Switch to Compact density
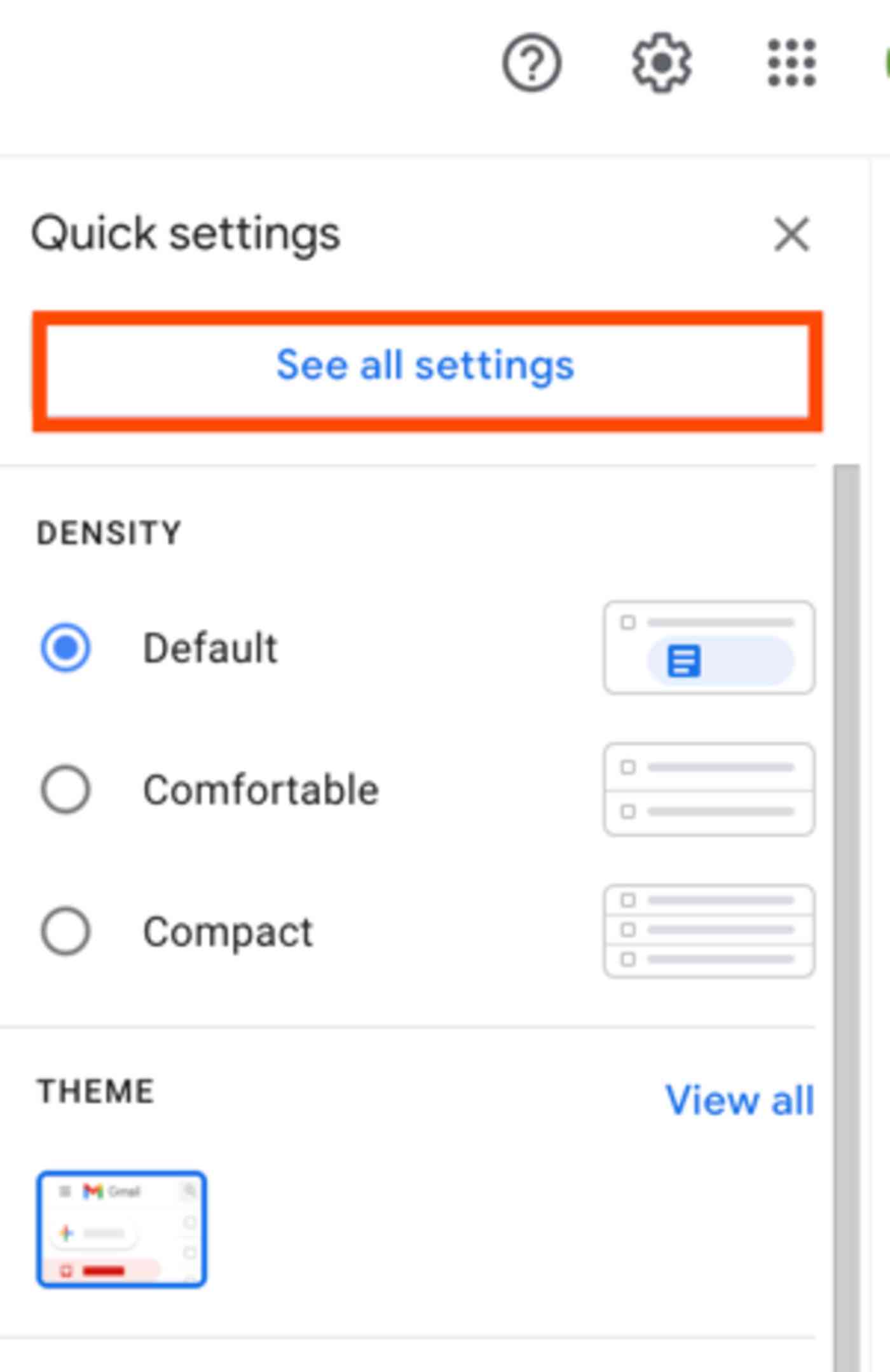The width and height of the screenshot is (890, 1372). [x=65, y=931]
